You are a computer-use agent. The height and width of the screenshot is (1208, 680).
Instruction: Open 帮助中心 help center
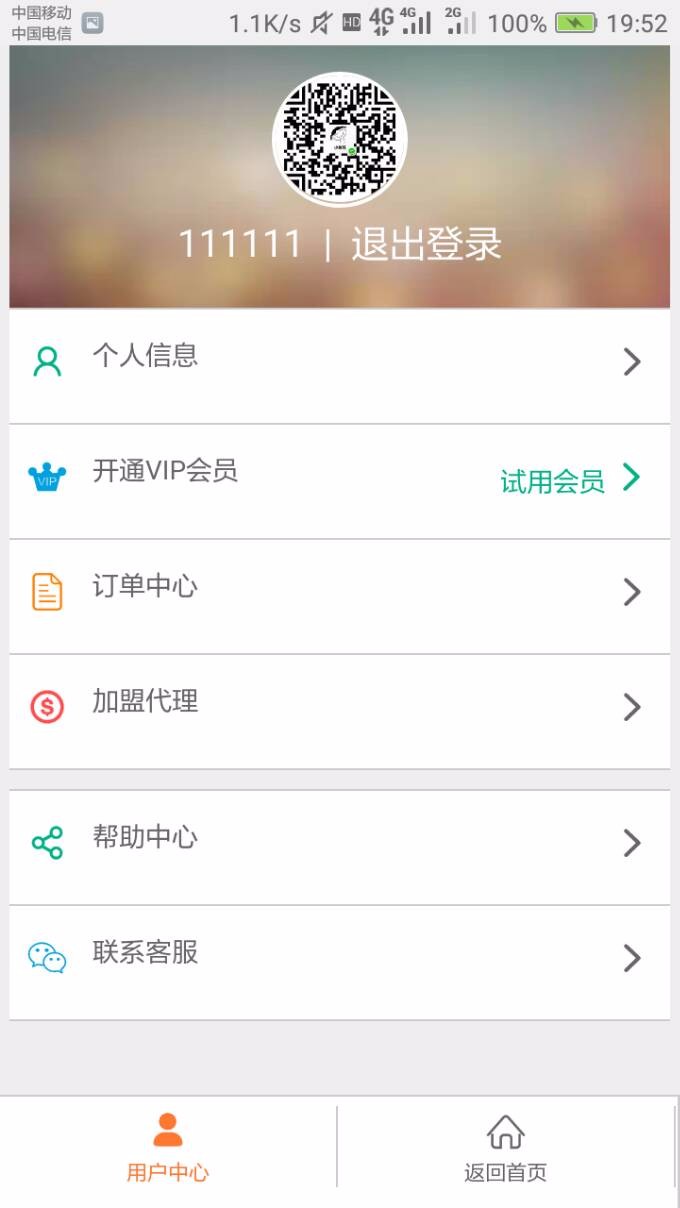340,843
